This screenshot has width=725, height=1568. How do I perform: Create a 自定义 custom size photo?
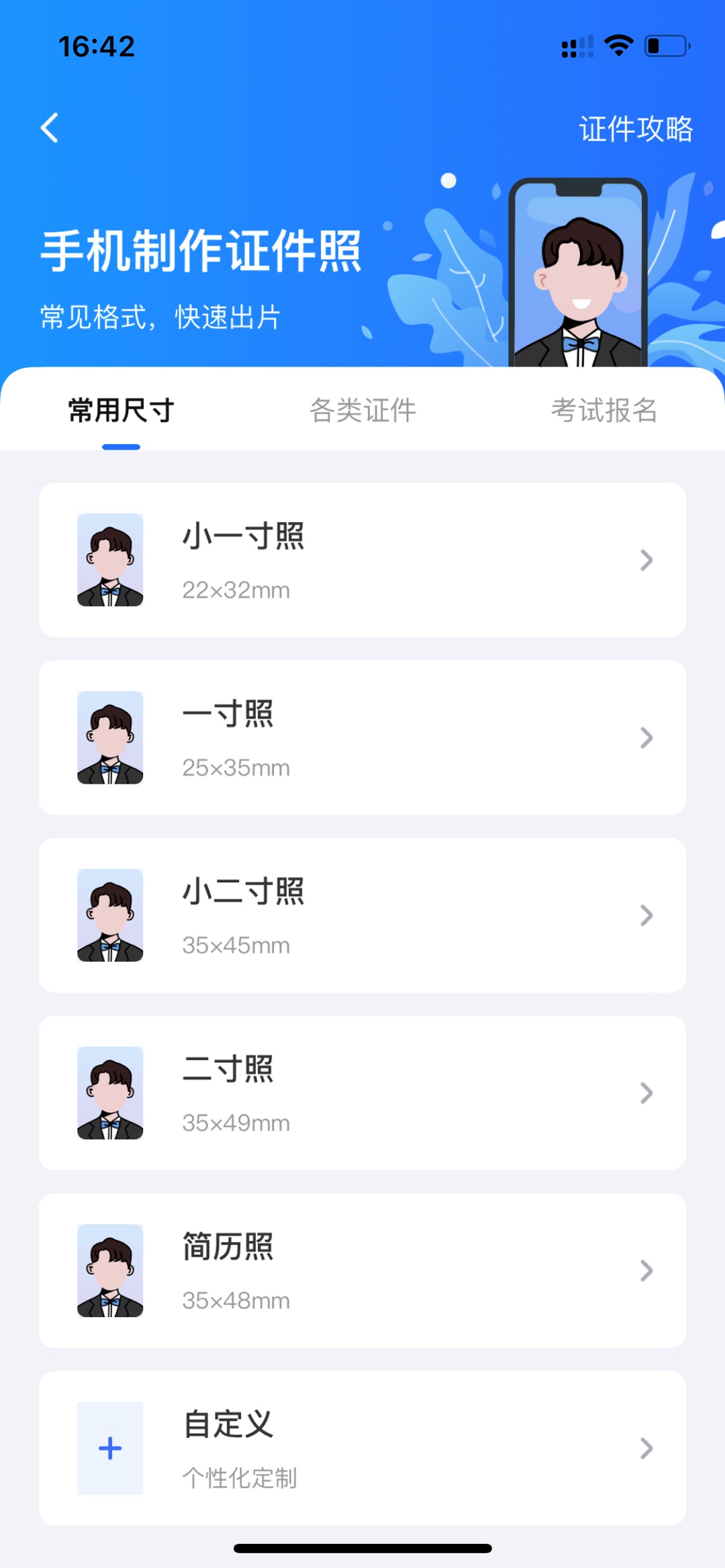[x=362, y=1448]
